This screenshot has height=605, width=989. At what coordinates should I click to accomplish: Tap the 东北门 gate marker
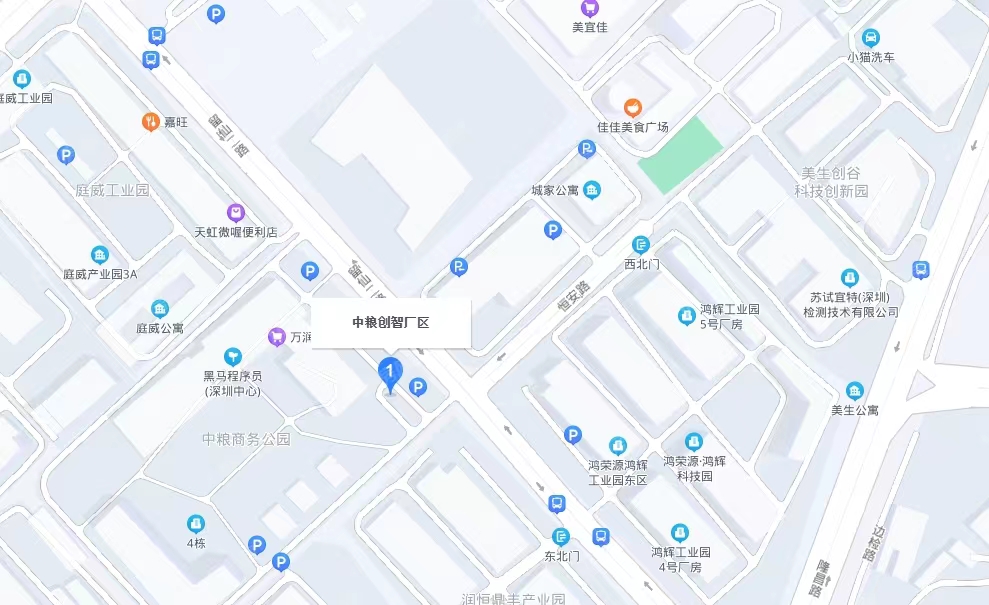coord(561,537)
